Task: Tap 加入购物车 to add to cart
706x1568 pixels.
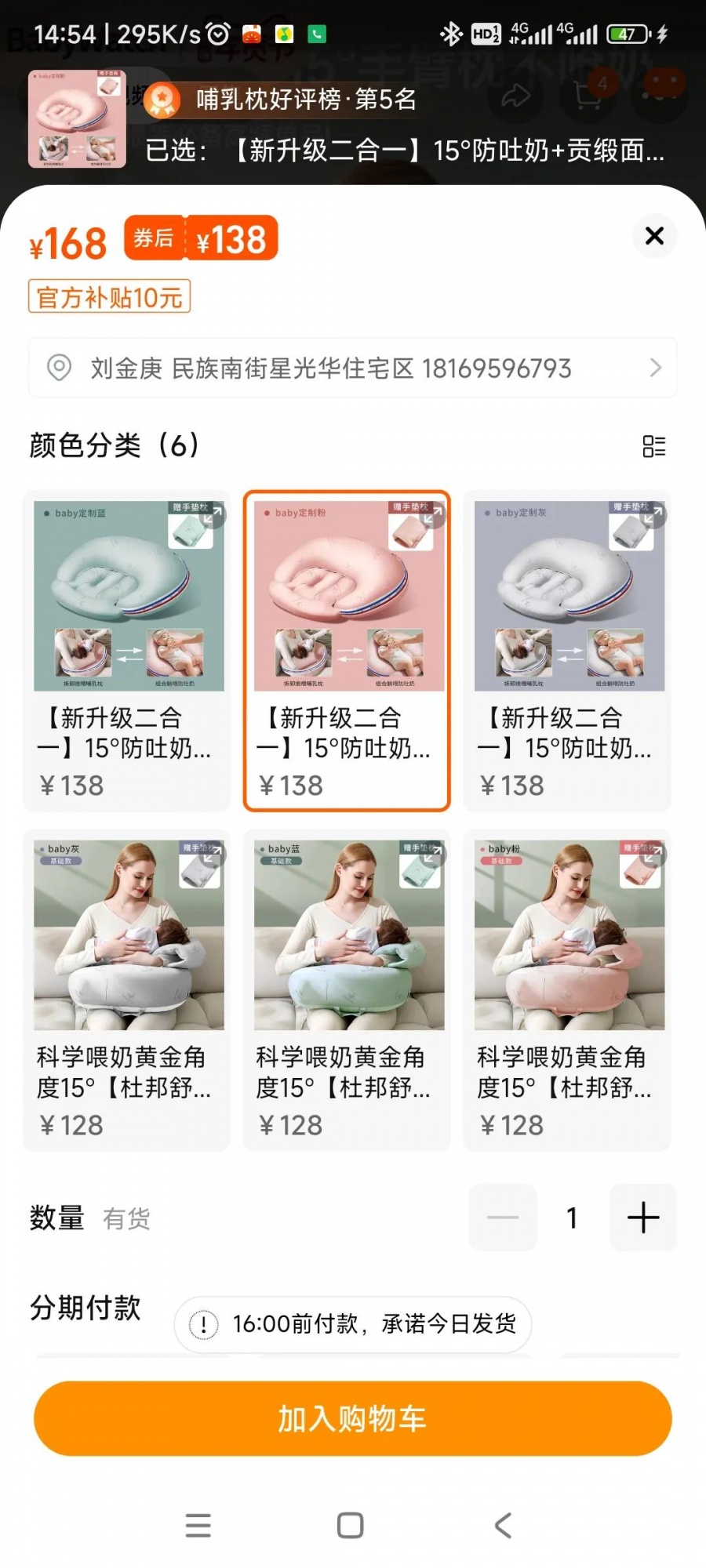Action: click(x=353, y=1418)
